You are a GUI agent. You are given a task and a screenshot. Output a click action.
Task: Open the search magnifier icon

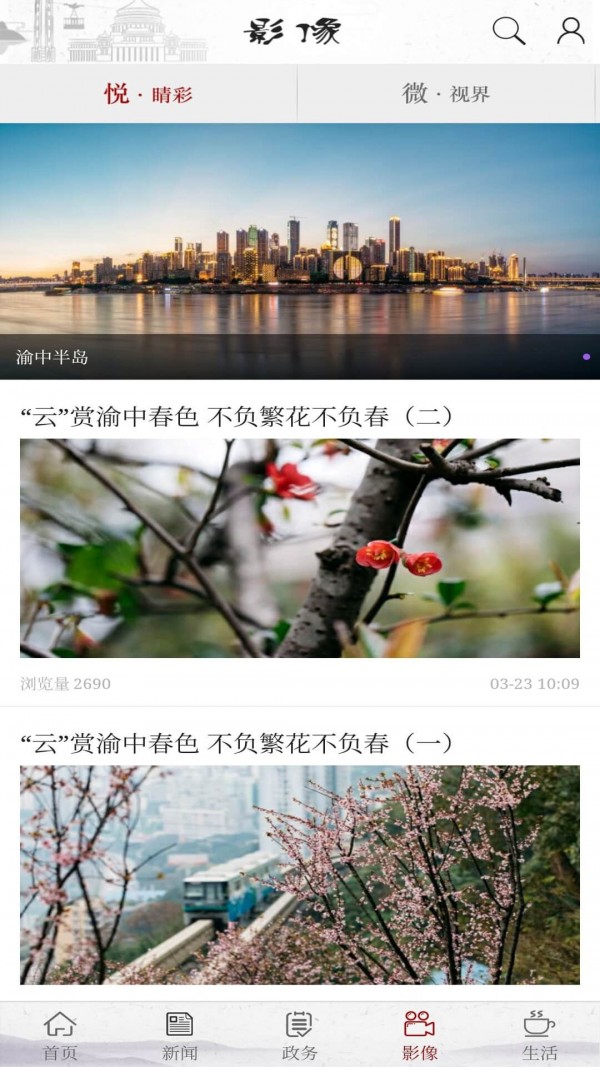click(508, 31)
